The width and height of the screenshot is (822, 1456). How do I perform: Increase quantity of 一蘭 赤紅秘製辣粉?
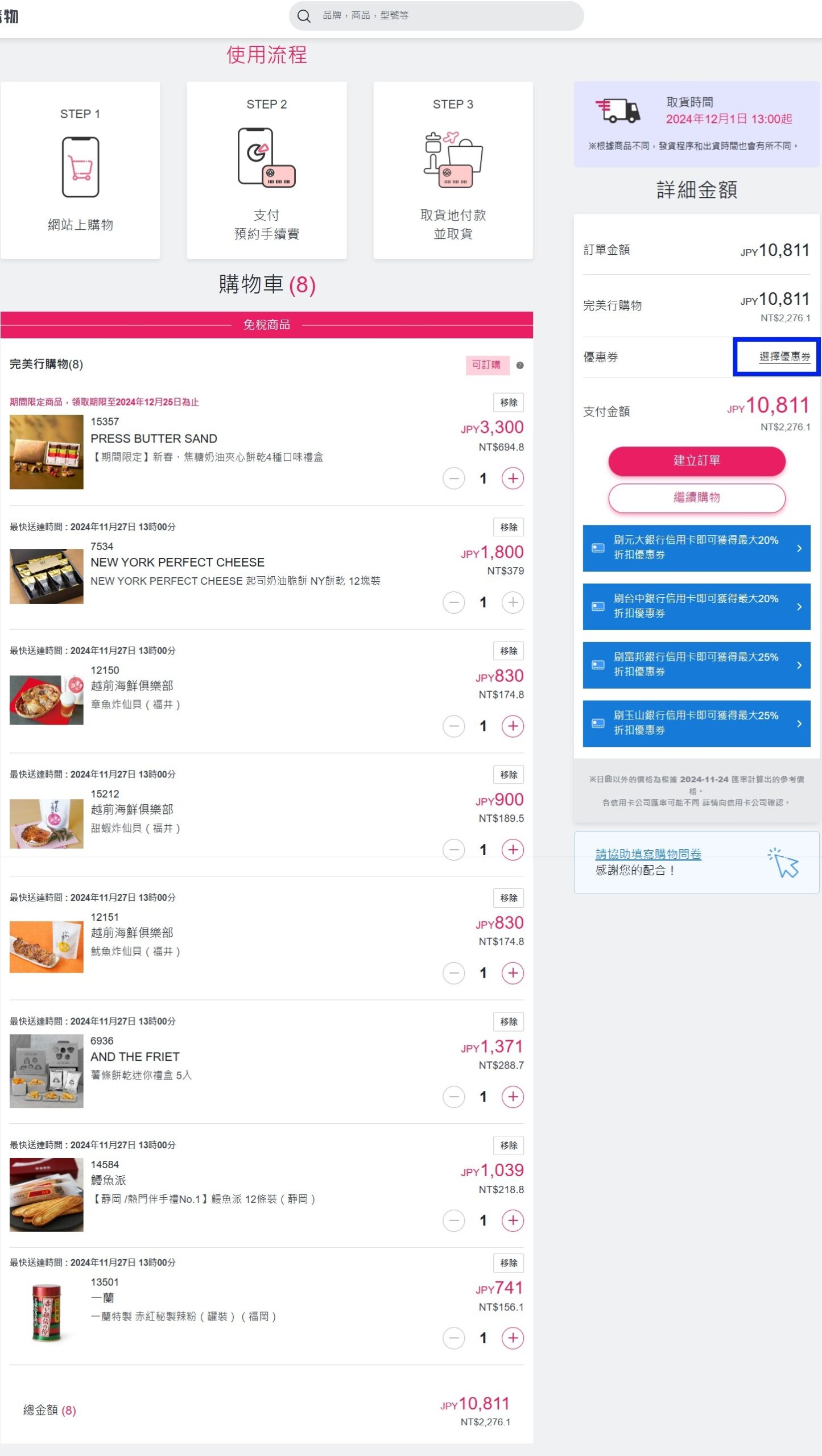[x=513, y=1338]
